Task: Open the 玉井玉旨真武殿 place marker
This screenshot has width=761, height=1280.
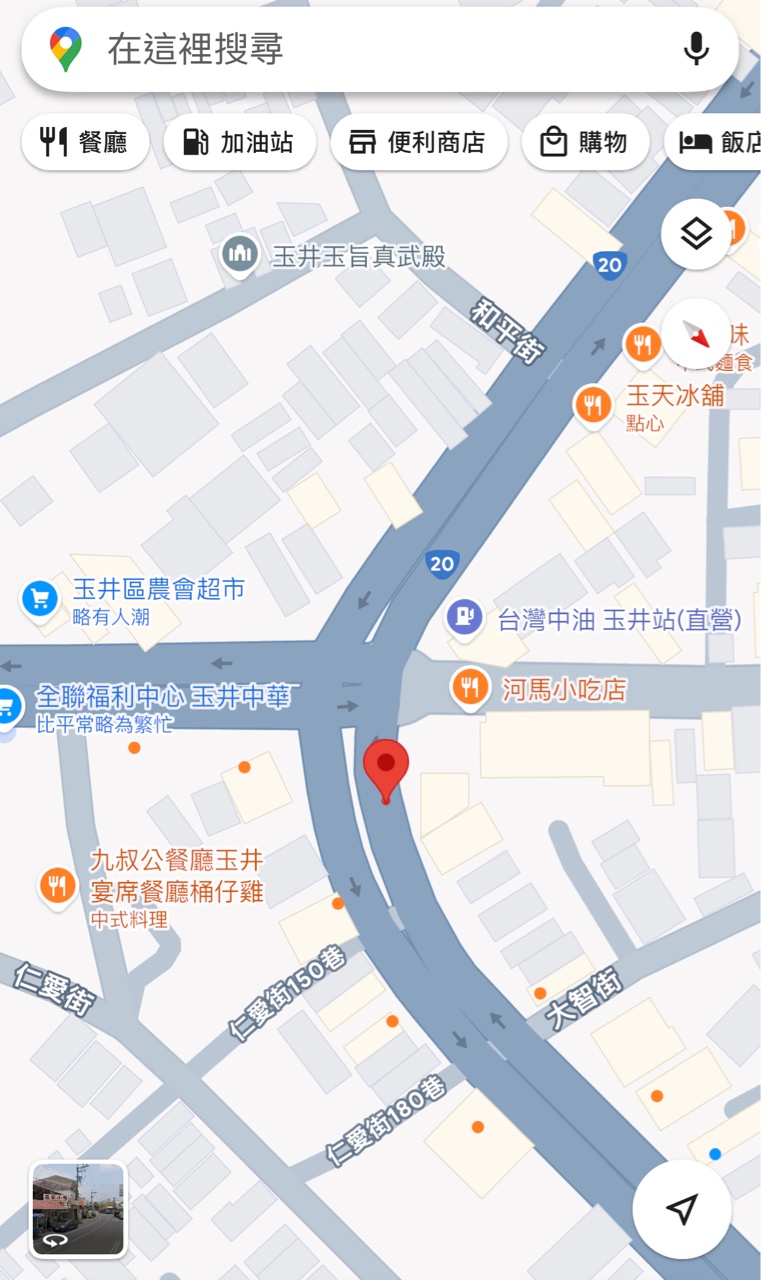Action: tap(240, 256)
